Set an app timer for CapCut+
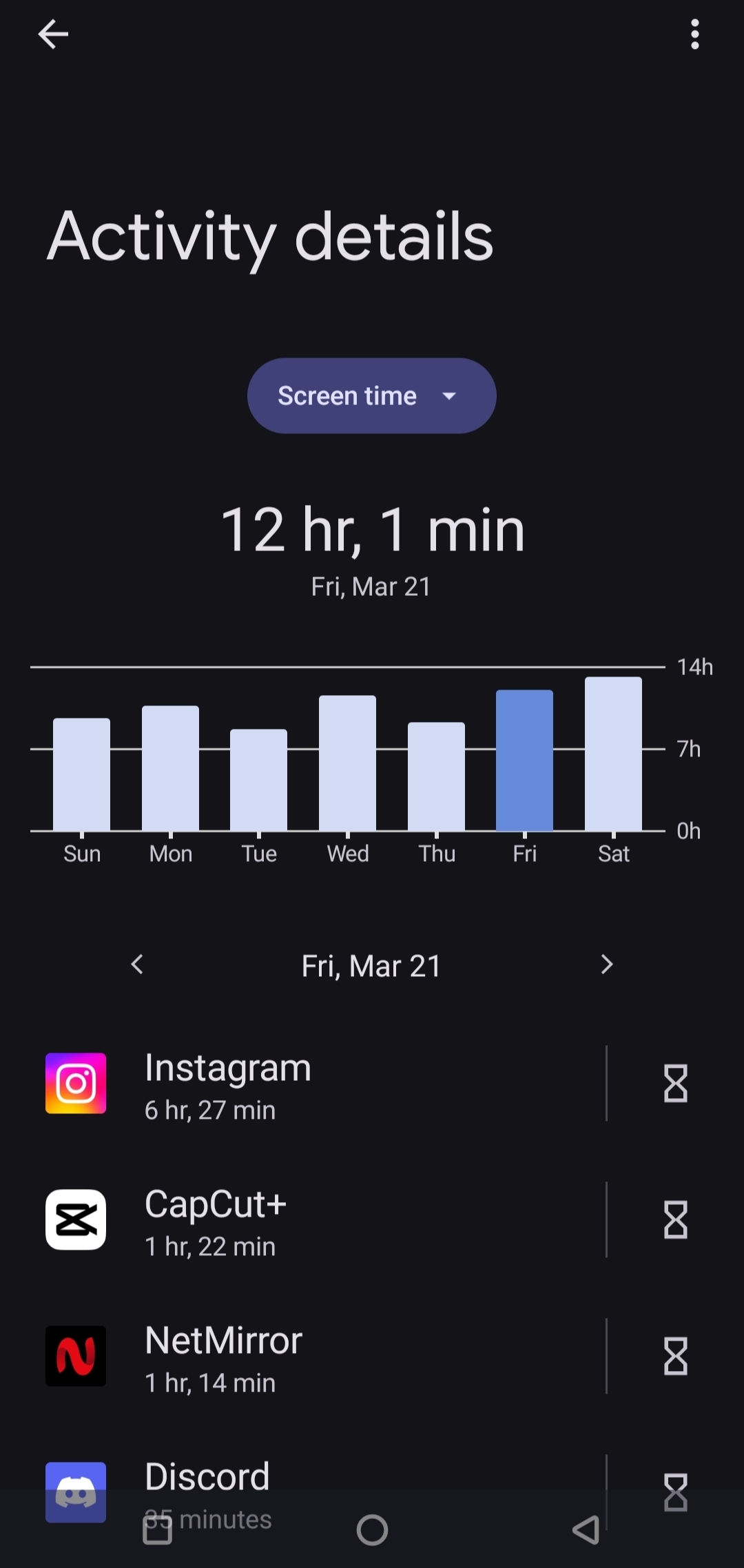 (676, 1220)
